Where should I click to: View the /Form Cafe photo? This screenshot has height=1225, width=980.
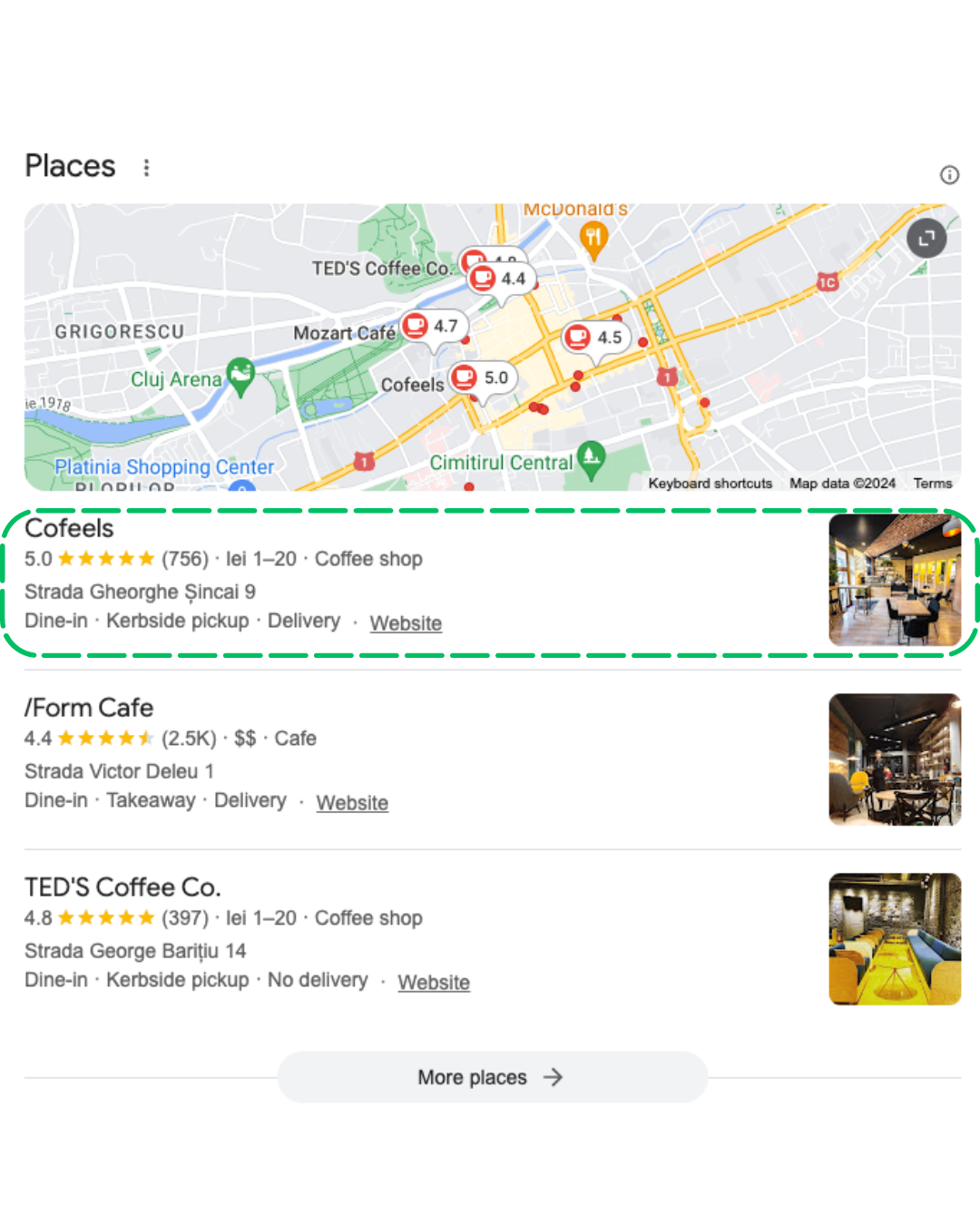pyautogui.click(x=895, y=759)
